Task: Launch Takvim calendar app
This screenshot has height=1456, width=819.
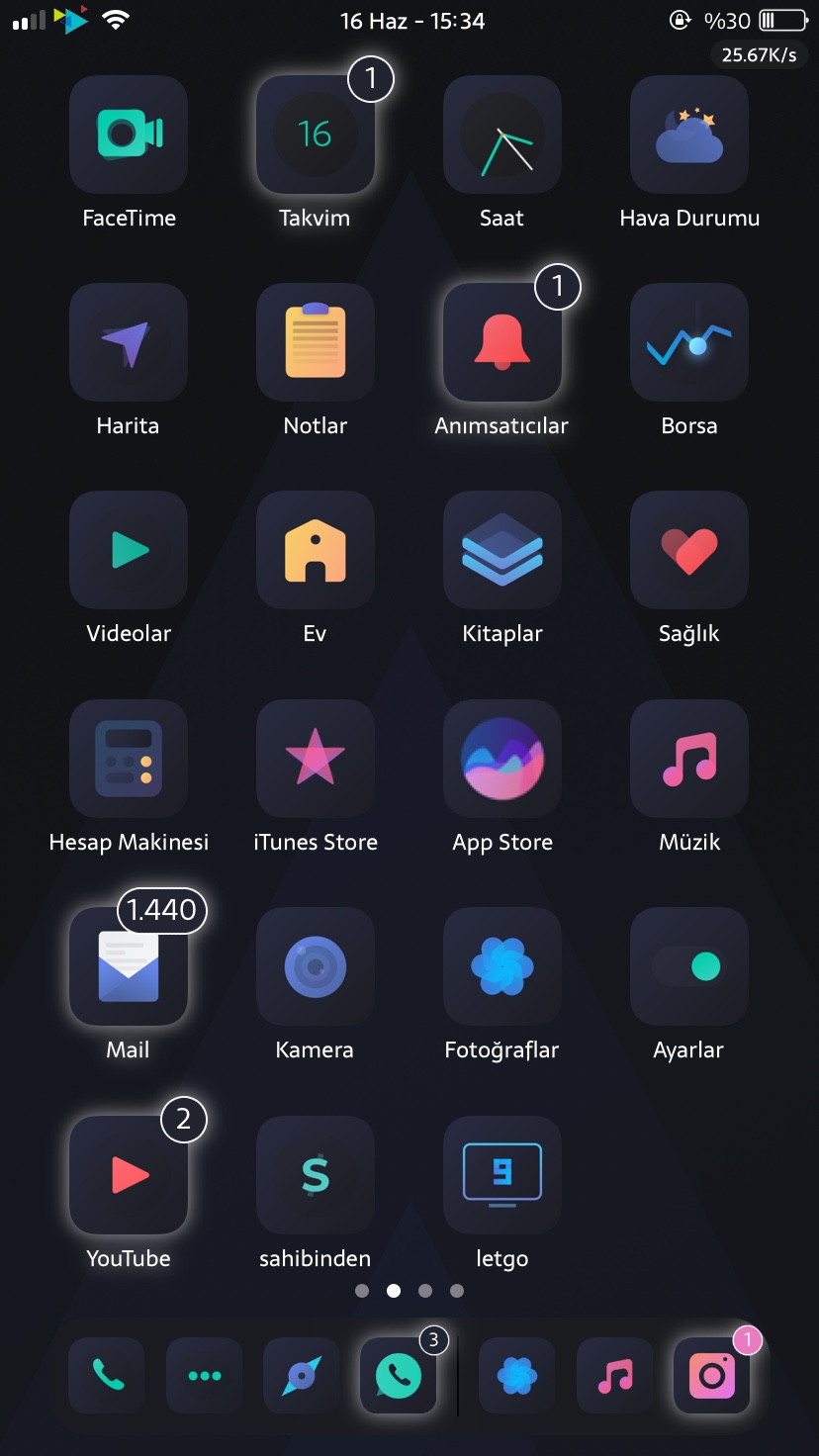Action: tap(315, 135)
